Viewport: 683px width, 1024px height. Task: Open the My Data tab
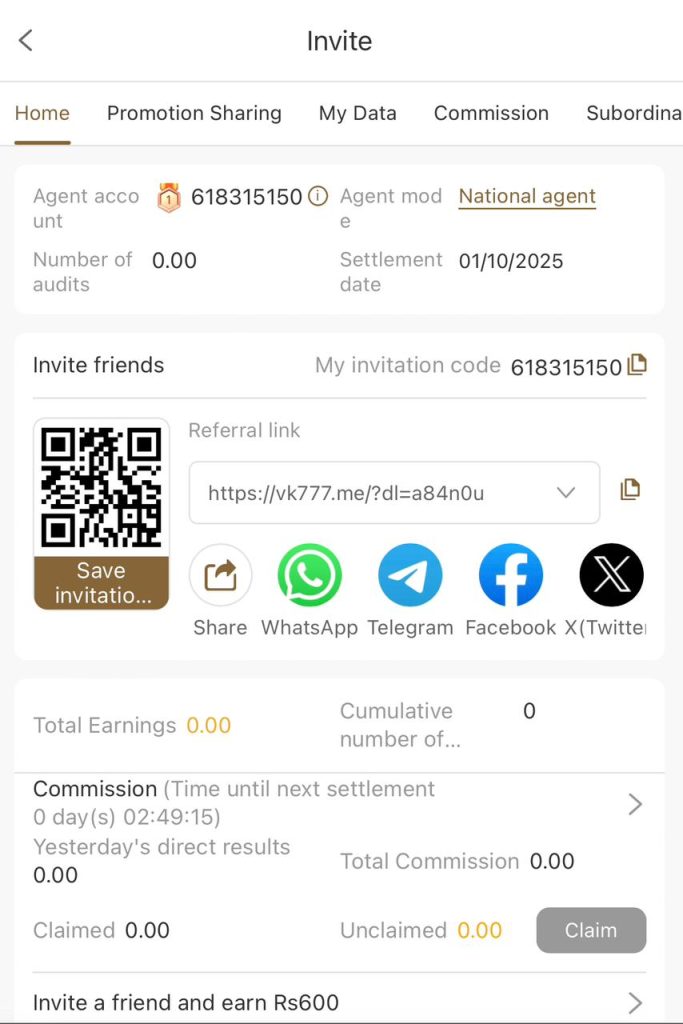357,113
